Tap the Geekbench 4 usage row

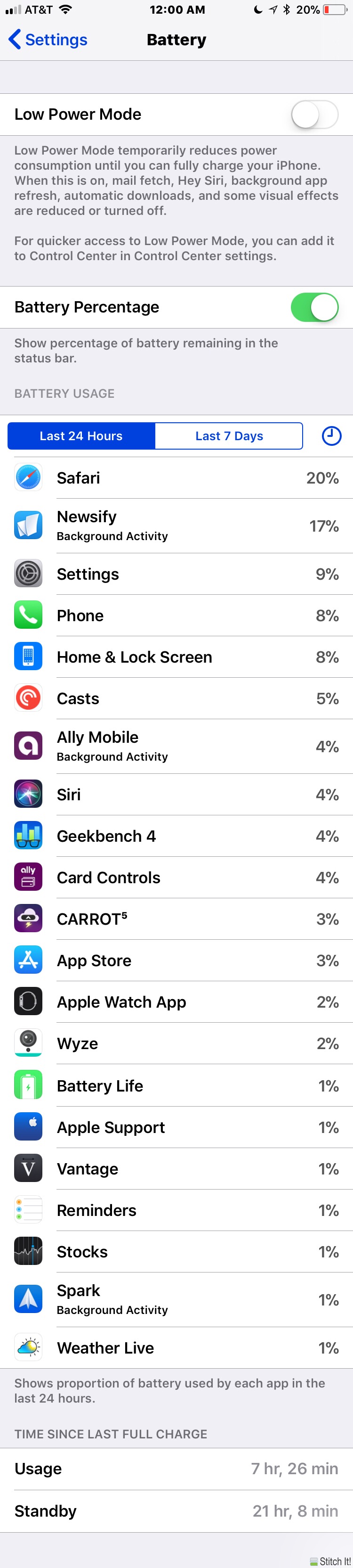pos(176,836)
